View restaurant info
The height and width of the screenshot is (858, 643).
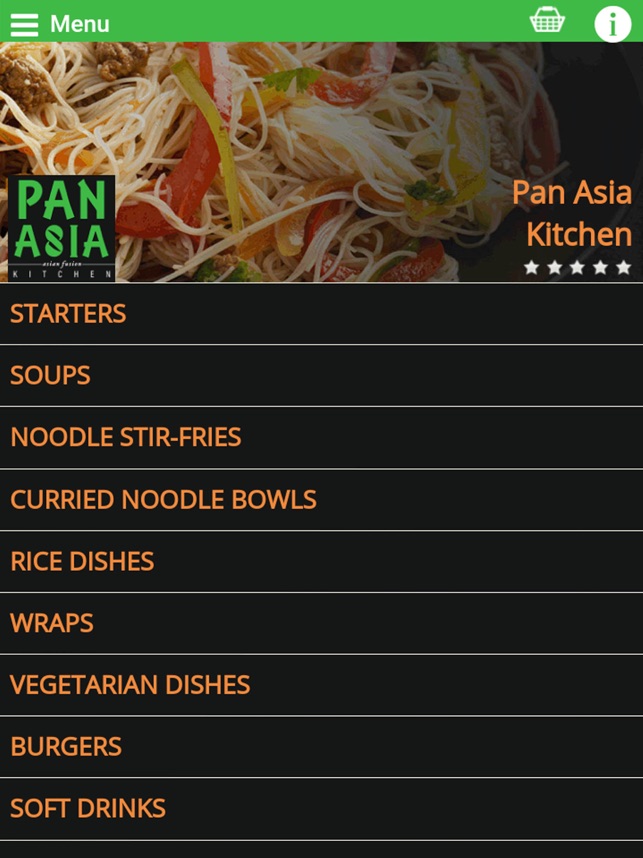612,23
